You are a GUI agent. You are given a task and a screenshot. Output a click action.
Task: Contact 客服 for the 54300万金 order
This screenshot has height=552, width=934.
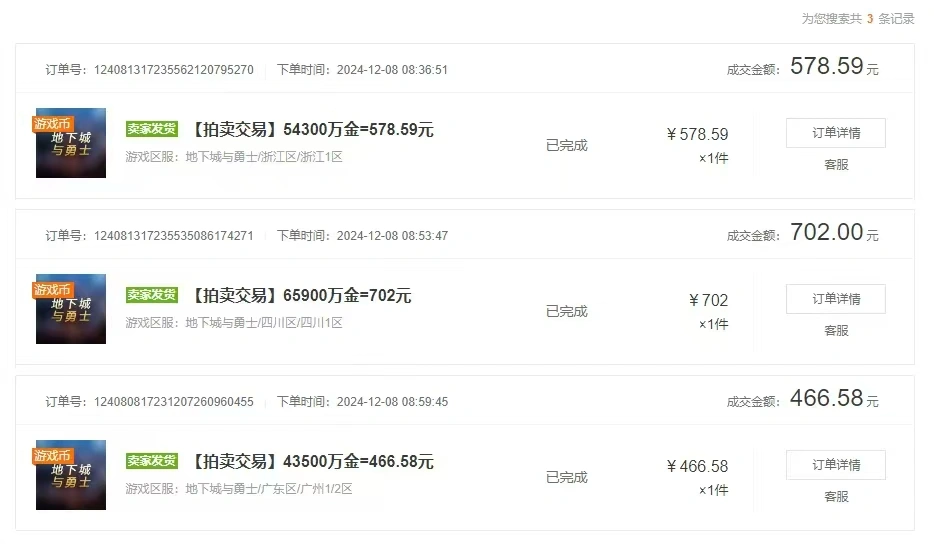(x=836, y=165)
